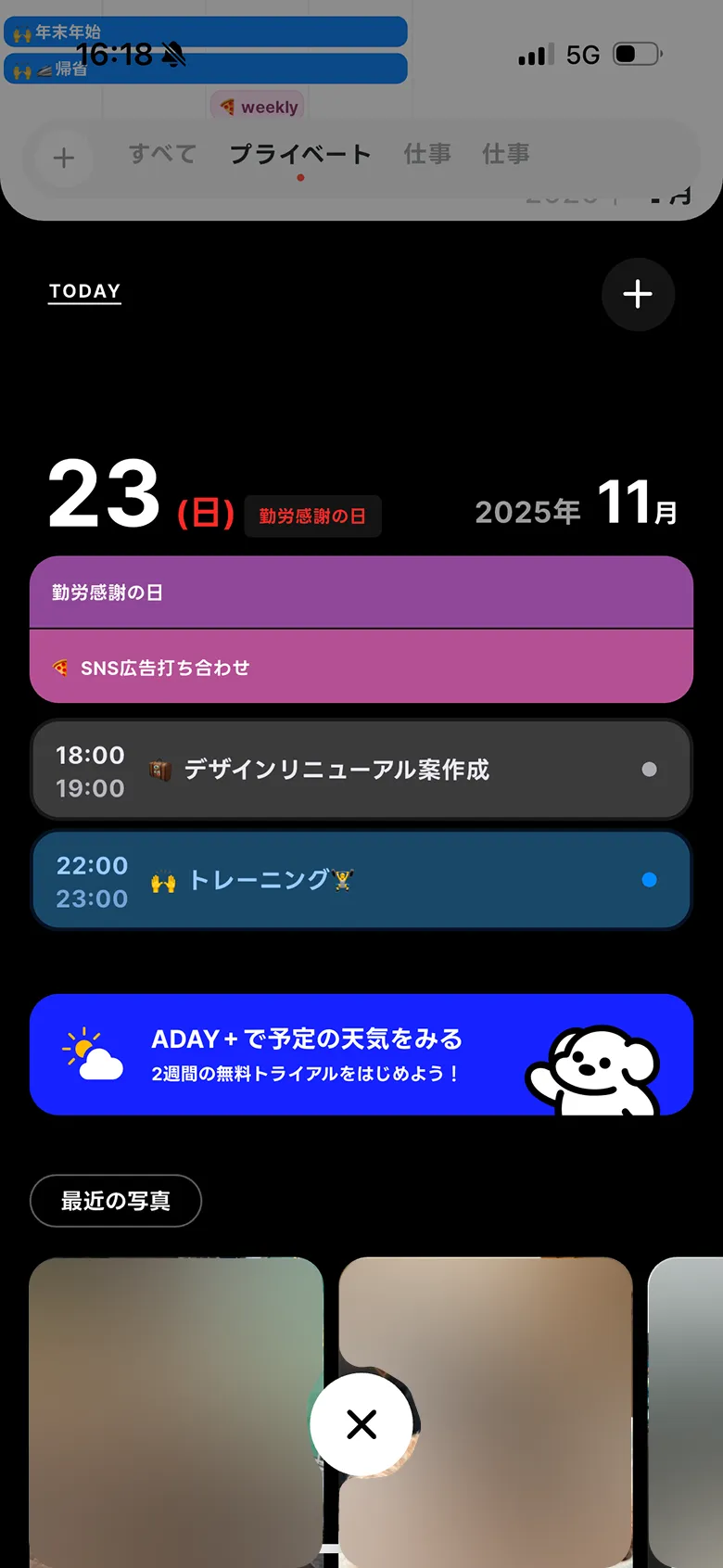723x1568 pixels.
Task: Tap the briefcase icon on デザインリニューアル案作成
Action: click(x=160, y=771)
